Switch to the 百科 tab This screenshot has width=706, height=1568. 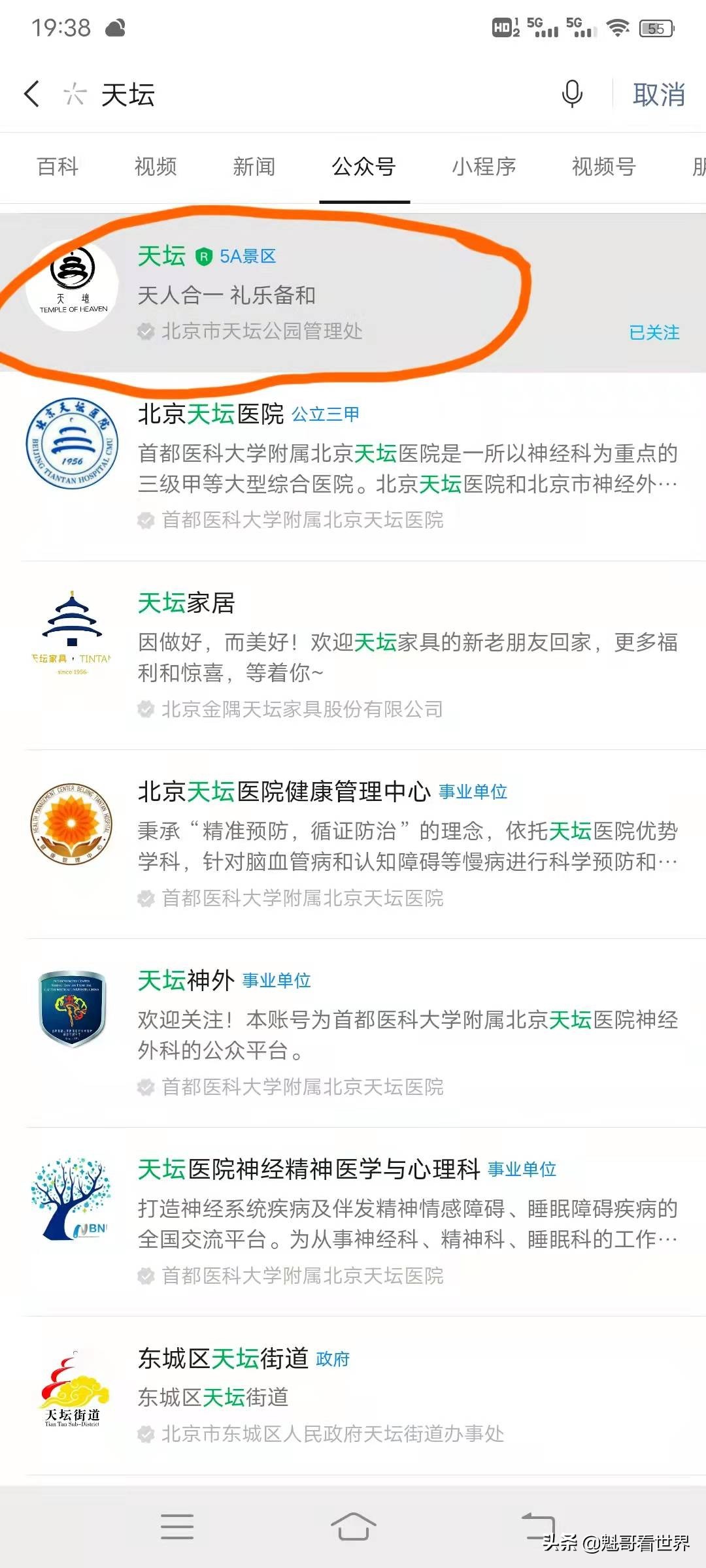pyautogui.click(x=56, y=167)
